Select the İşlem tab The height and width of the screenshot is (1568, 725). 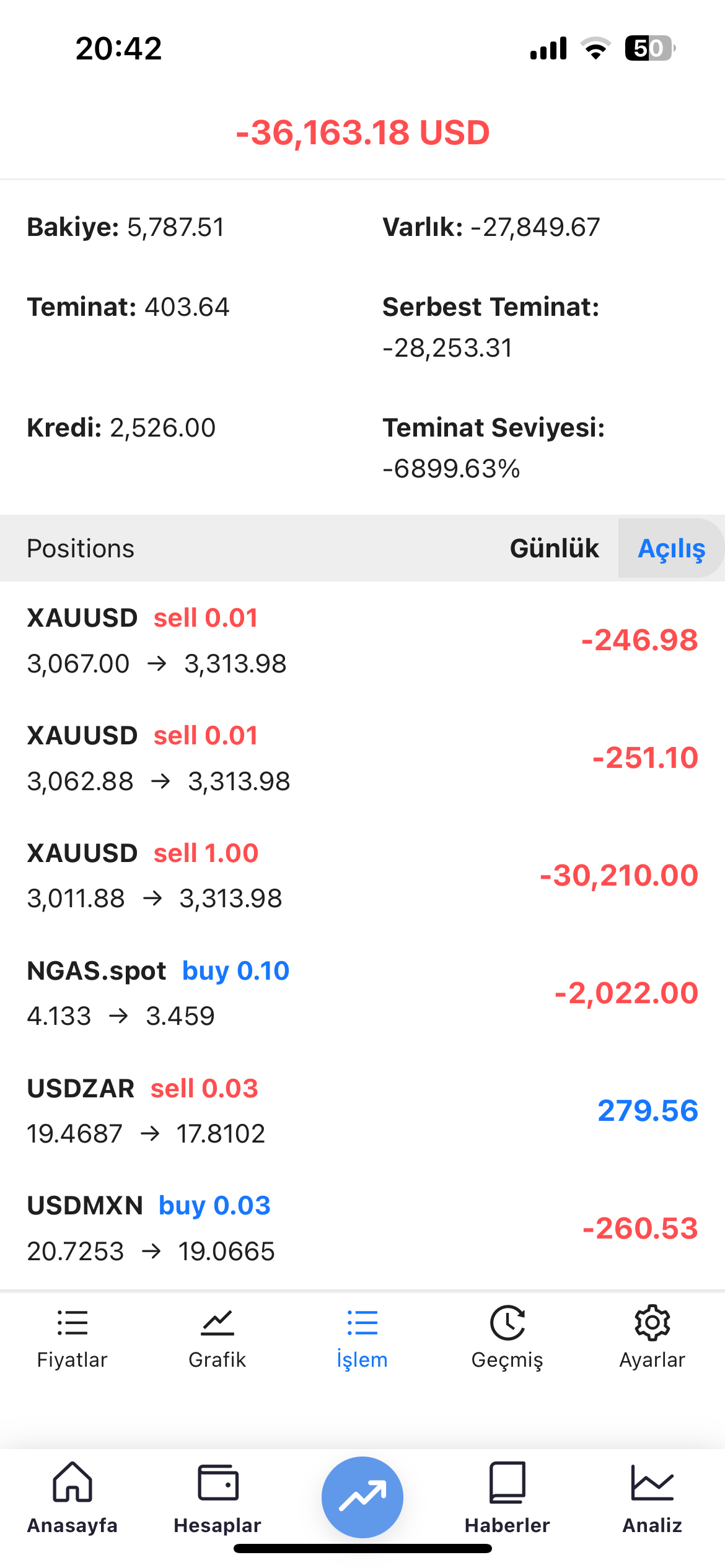tap(362, 1338)
